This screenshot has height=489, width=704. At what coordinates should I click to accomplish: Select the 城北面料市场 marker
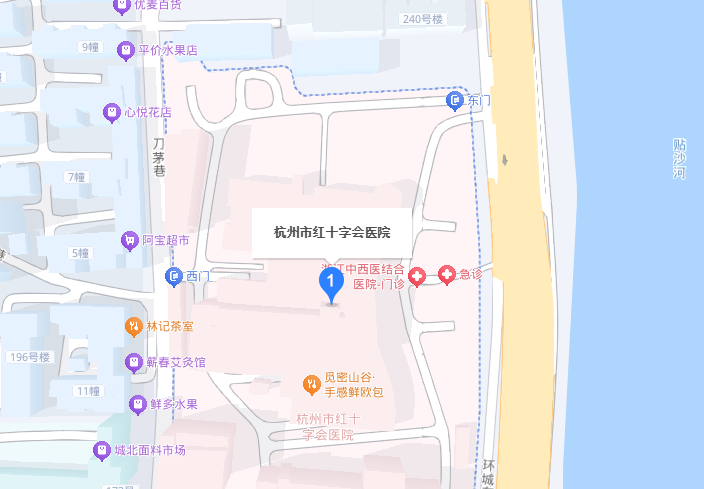click(101, 450)
